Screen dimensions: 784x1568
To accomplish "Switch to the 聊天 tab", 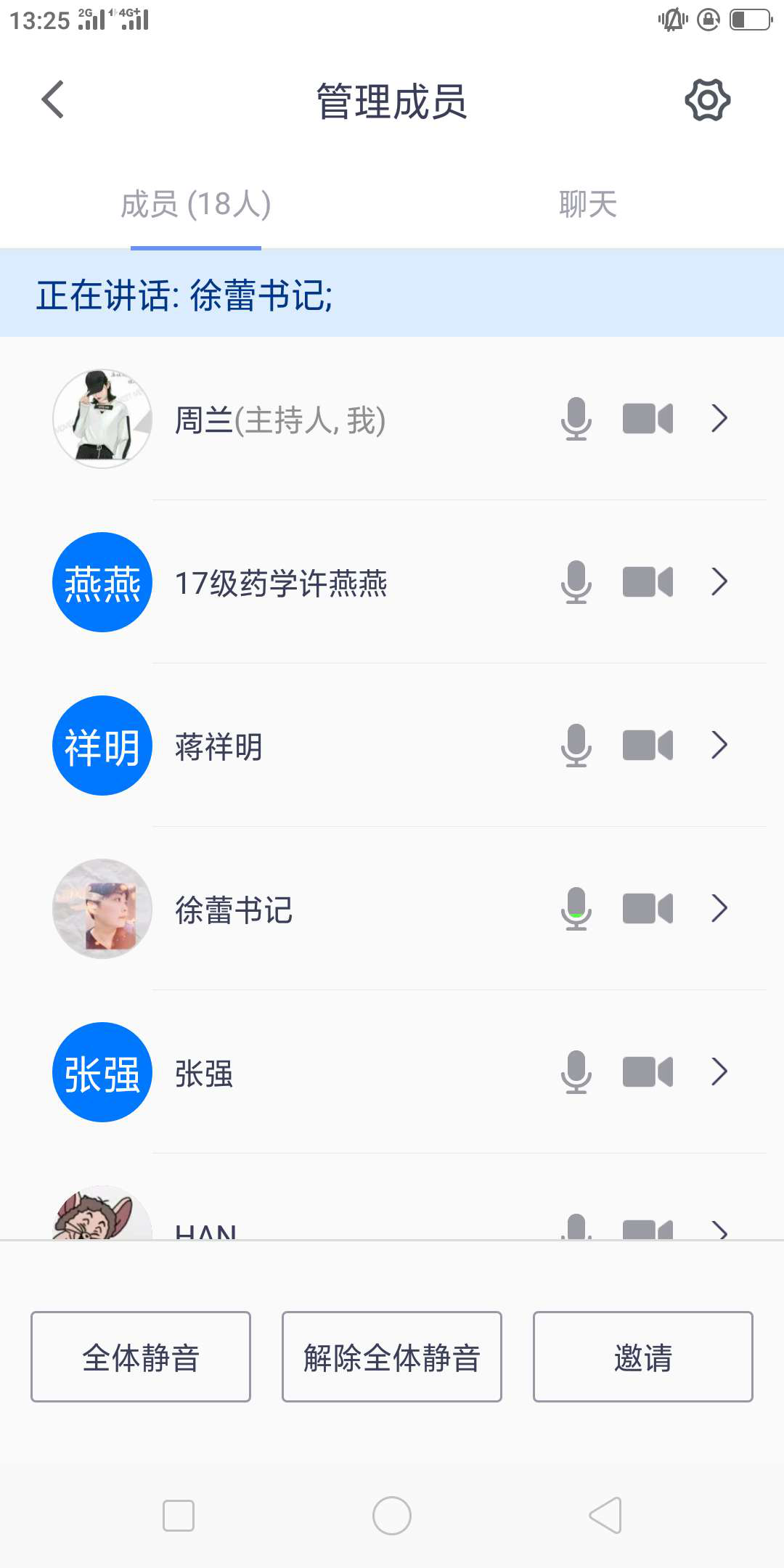I will [x=587, y=204].
